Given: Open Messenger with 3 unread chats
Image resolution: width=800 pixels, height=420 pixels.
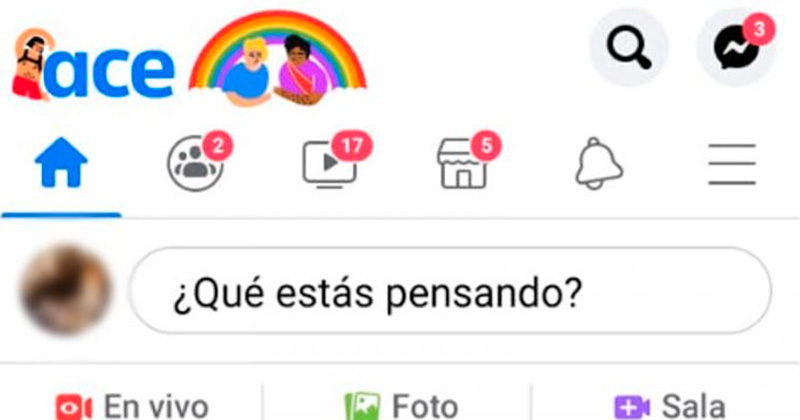Looking at the screenshot, I should [736, 48].
